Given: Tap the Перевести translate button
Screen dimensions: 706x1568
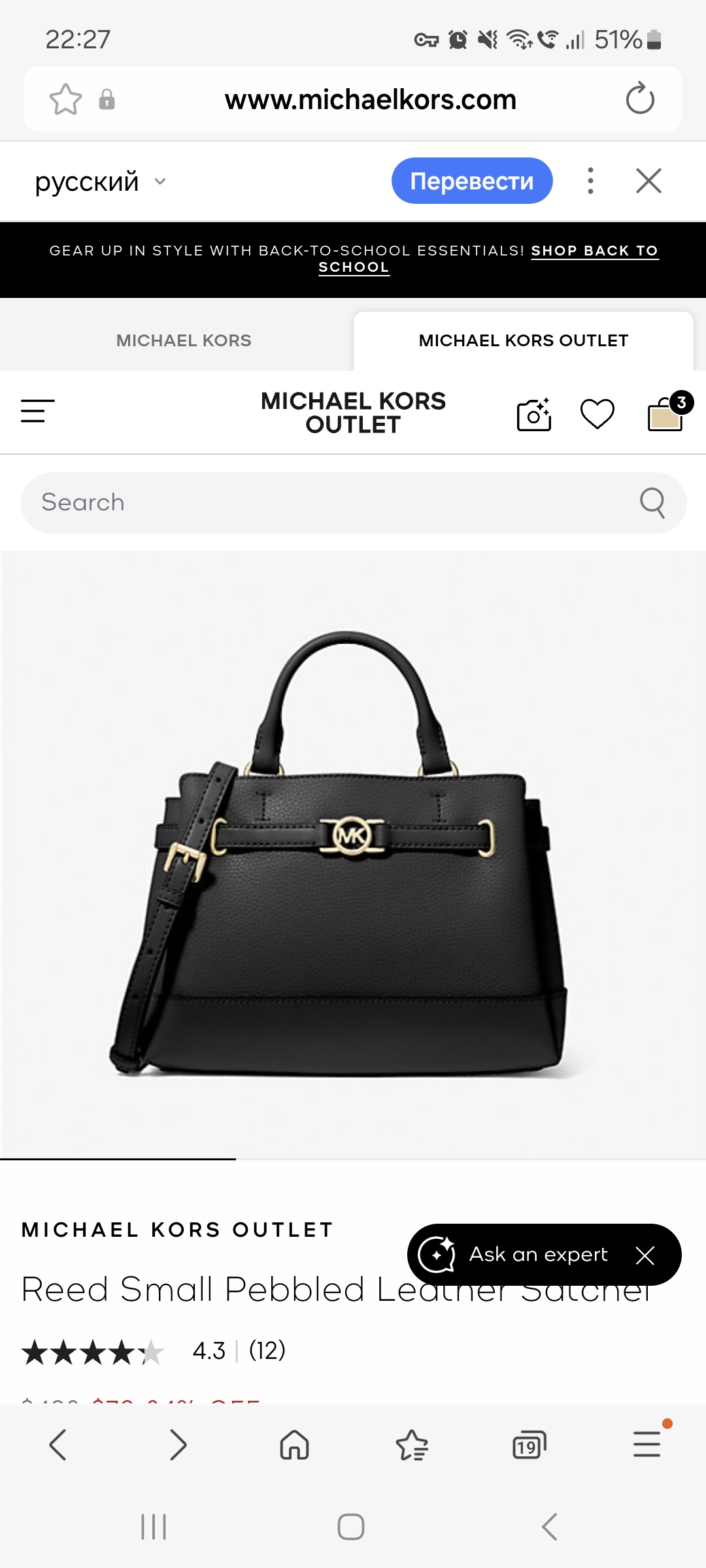Looking at the screenshot, I should point(471,181).
